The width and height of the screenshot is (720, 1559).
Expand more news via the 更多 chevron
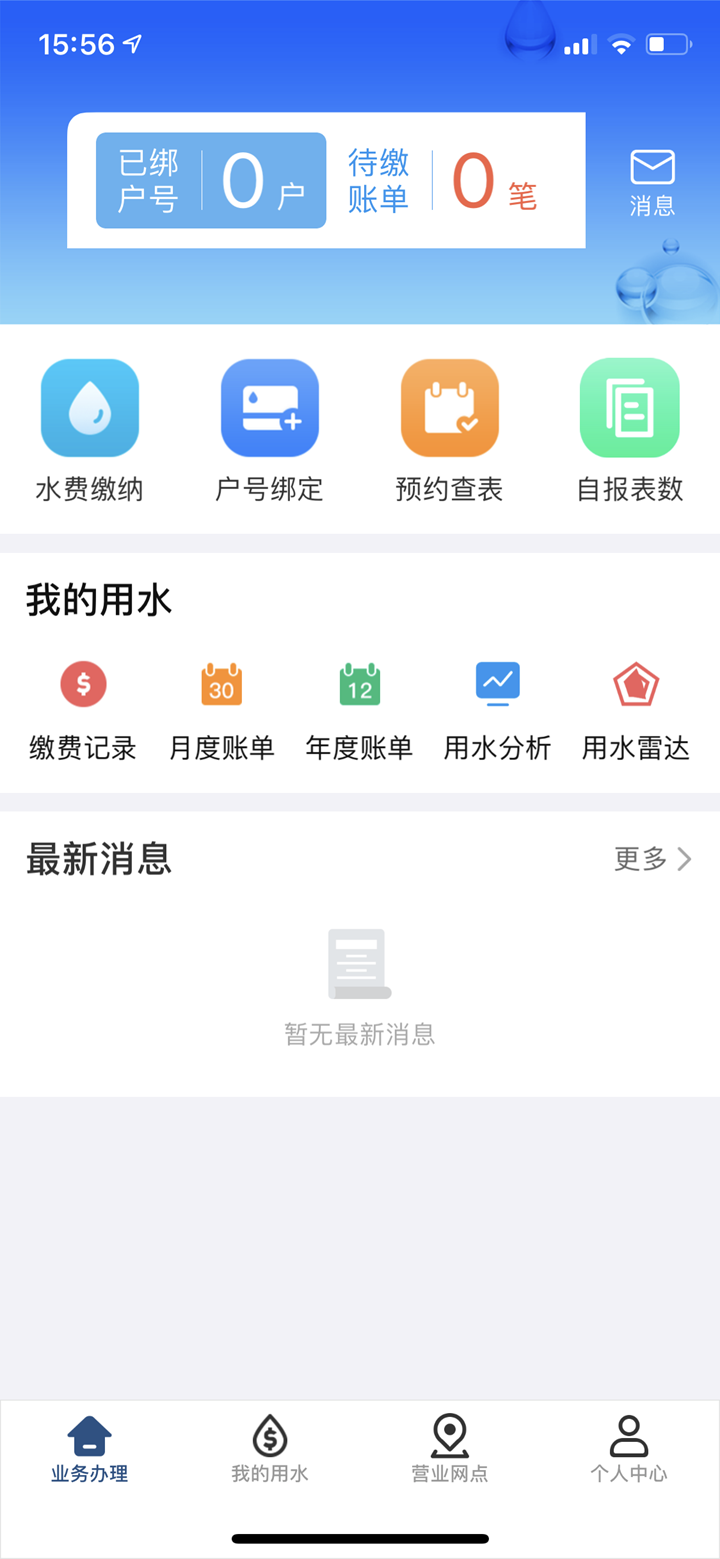pyautogui.click(x=684, y=859)
